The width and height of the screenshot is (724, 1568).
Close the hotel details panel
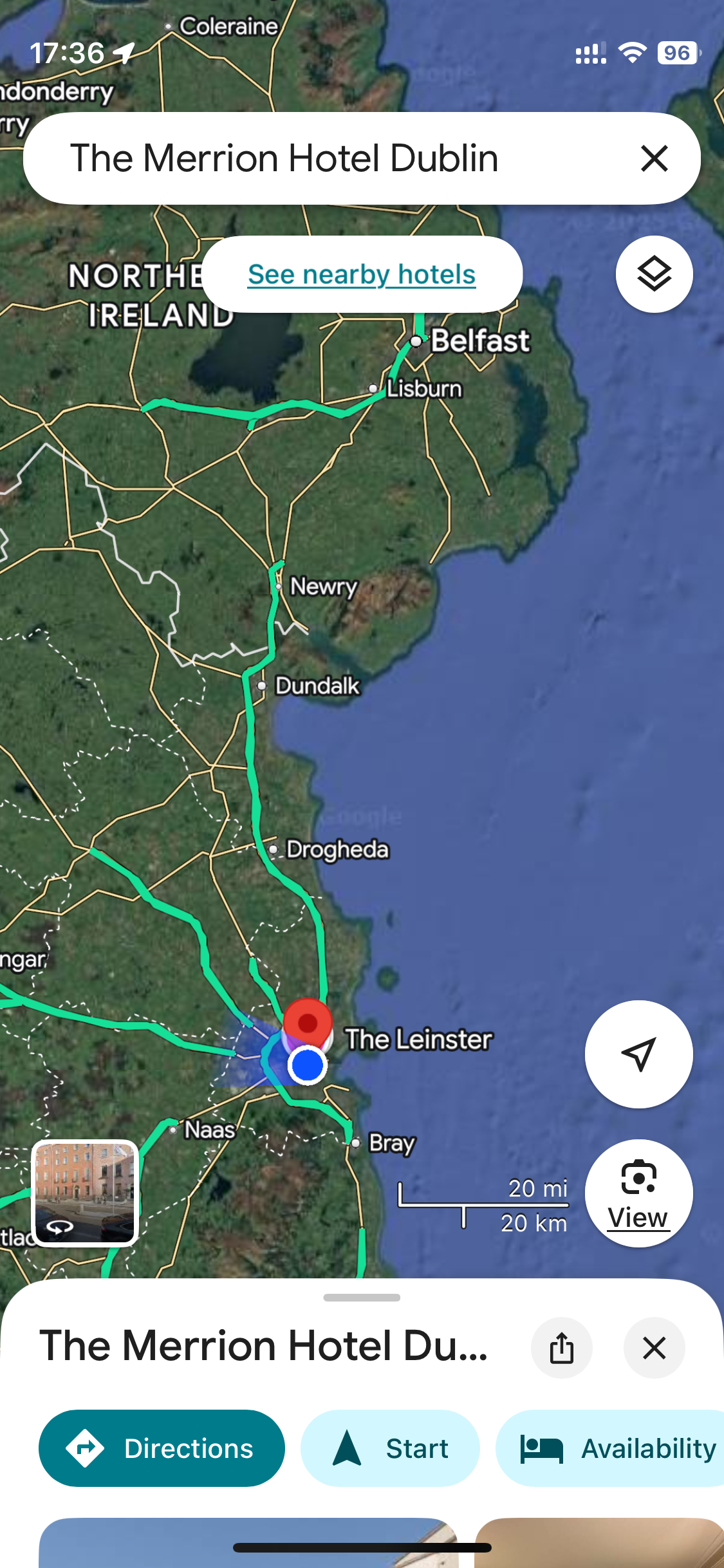[654, 1347]
